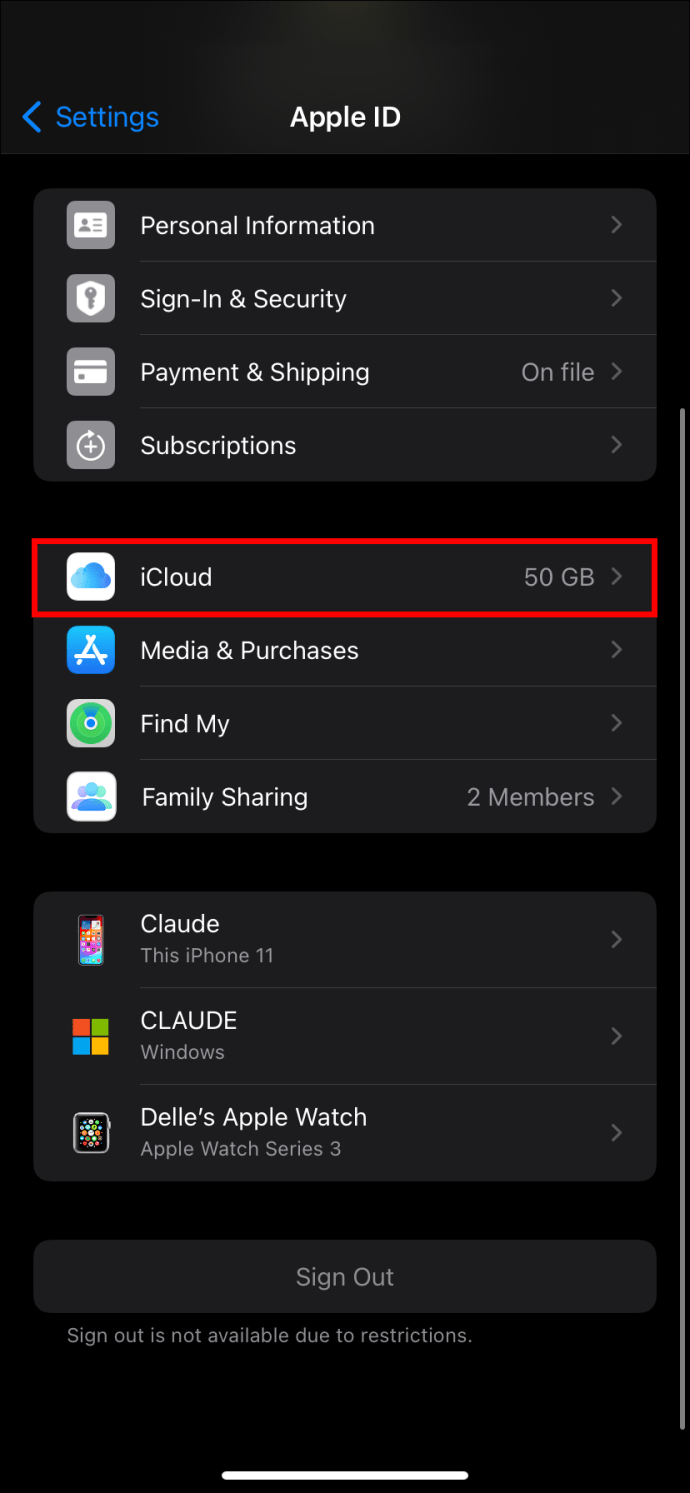Open Find My settings

pos(345,723)
